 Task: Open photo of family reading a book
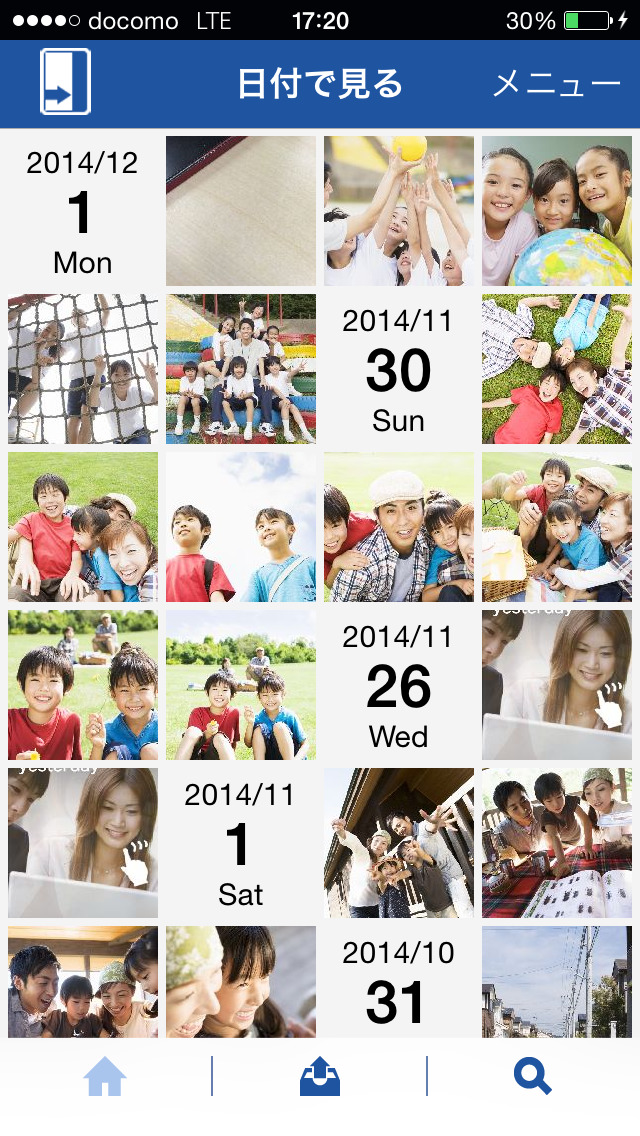click(556, 843)
